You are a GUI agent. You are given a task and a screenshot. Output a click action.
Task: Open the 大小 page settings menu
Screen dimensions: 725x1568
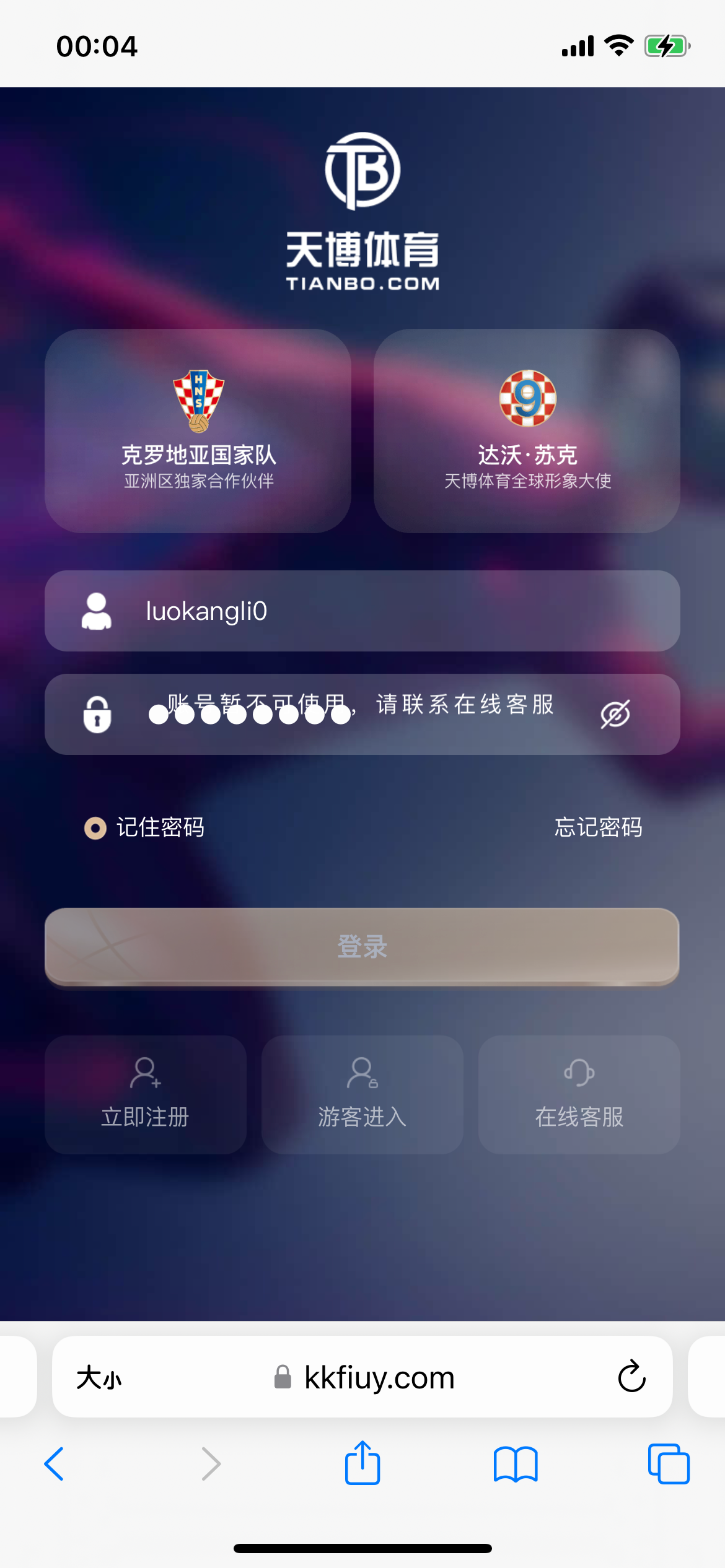pyautogui.click(x=101, y=1378)
